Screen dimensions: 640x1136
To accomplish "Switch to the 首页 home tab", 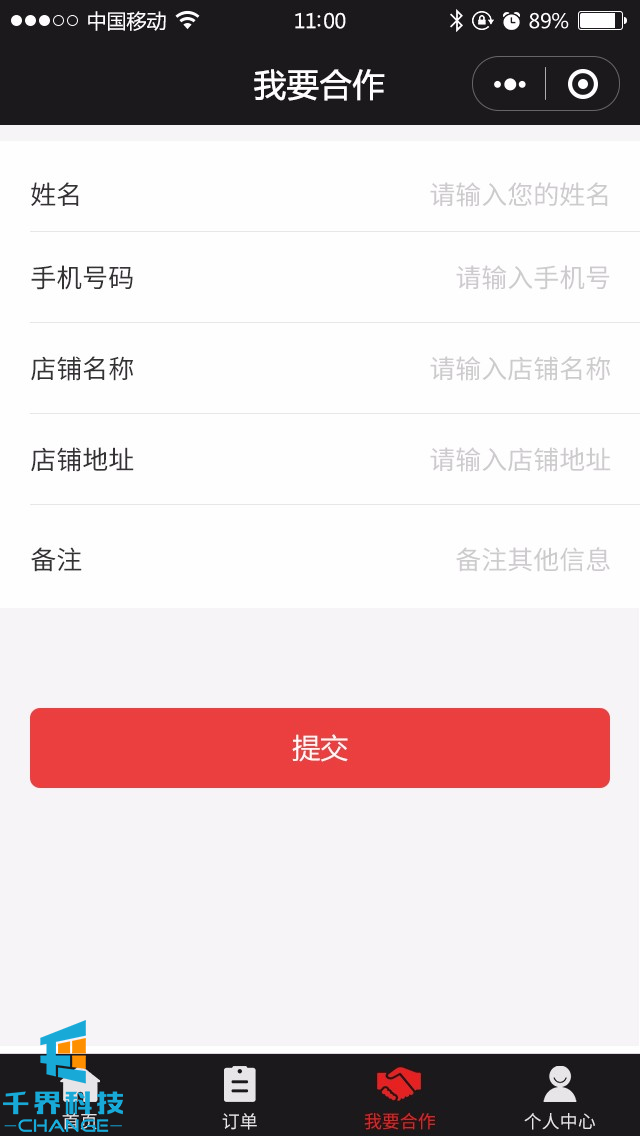I will [80, 1096].
